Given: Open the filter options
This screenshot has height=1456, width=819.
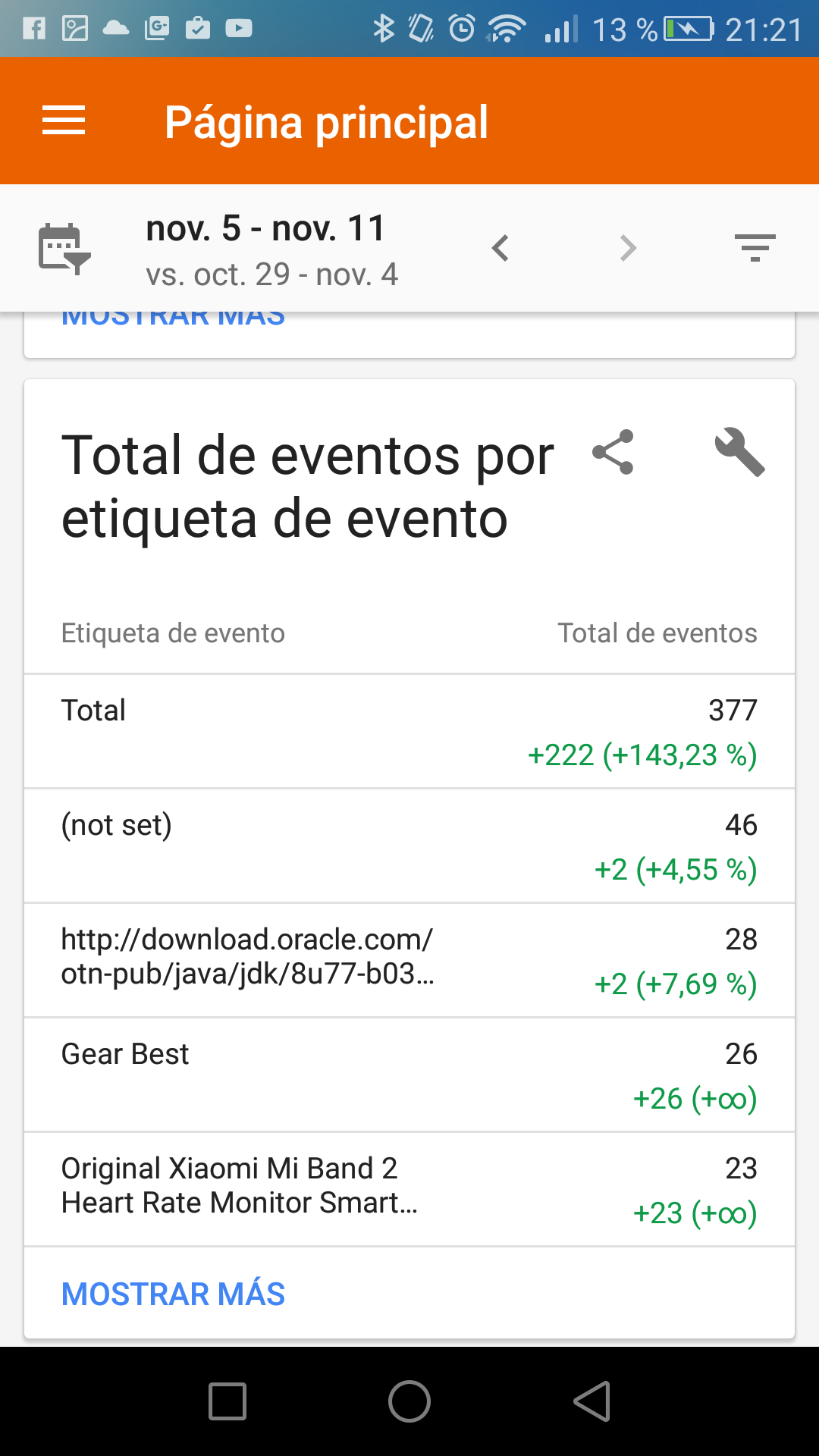Looking at the screenshot, I should pos(755,248).
